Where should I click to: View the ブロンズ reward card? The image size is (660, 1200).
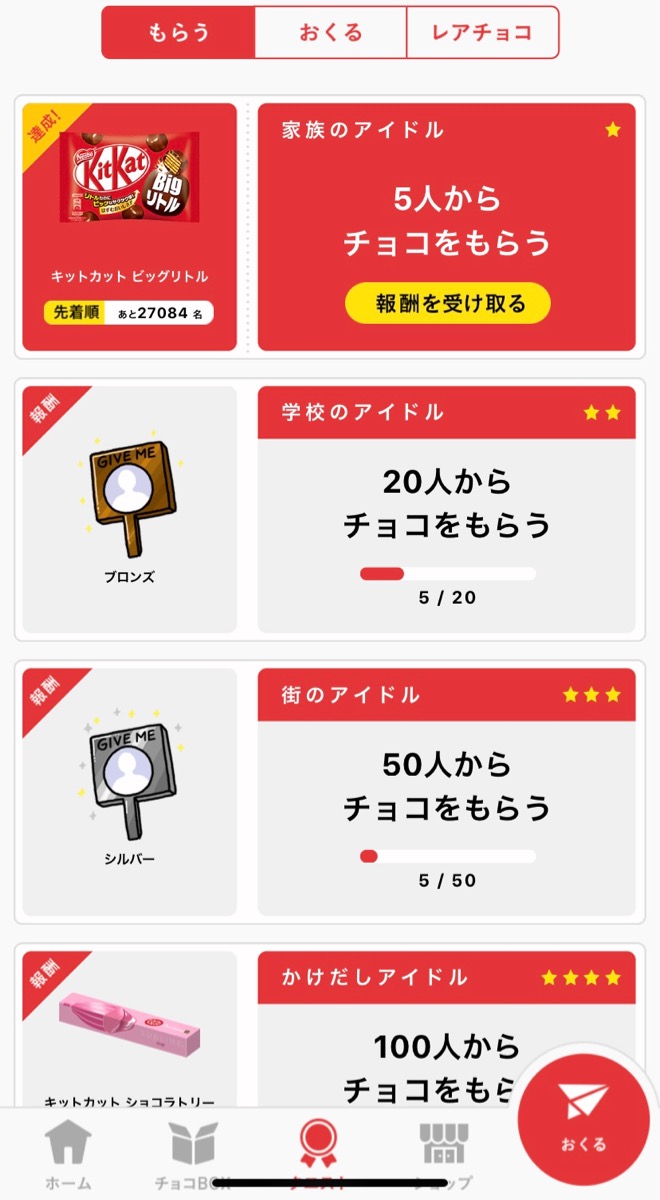click(x=130, y=509)
